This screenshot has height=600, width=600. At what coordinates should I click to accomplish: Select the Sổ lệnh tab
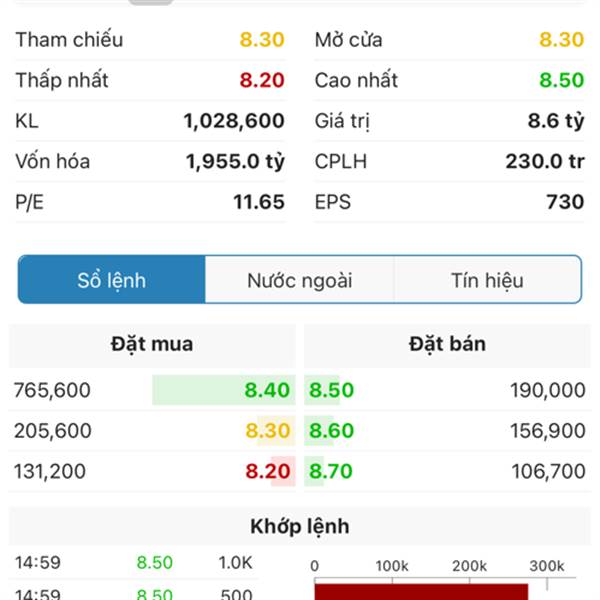click(111, 280)
